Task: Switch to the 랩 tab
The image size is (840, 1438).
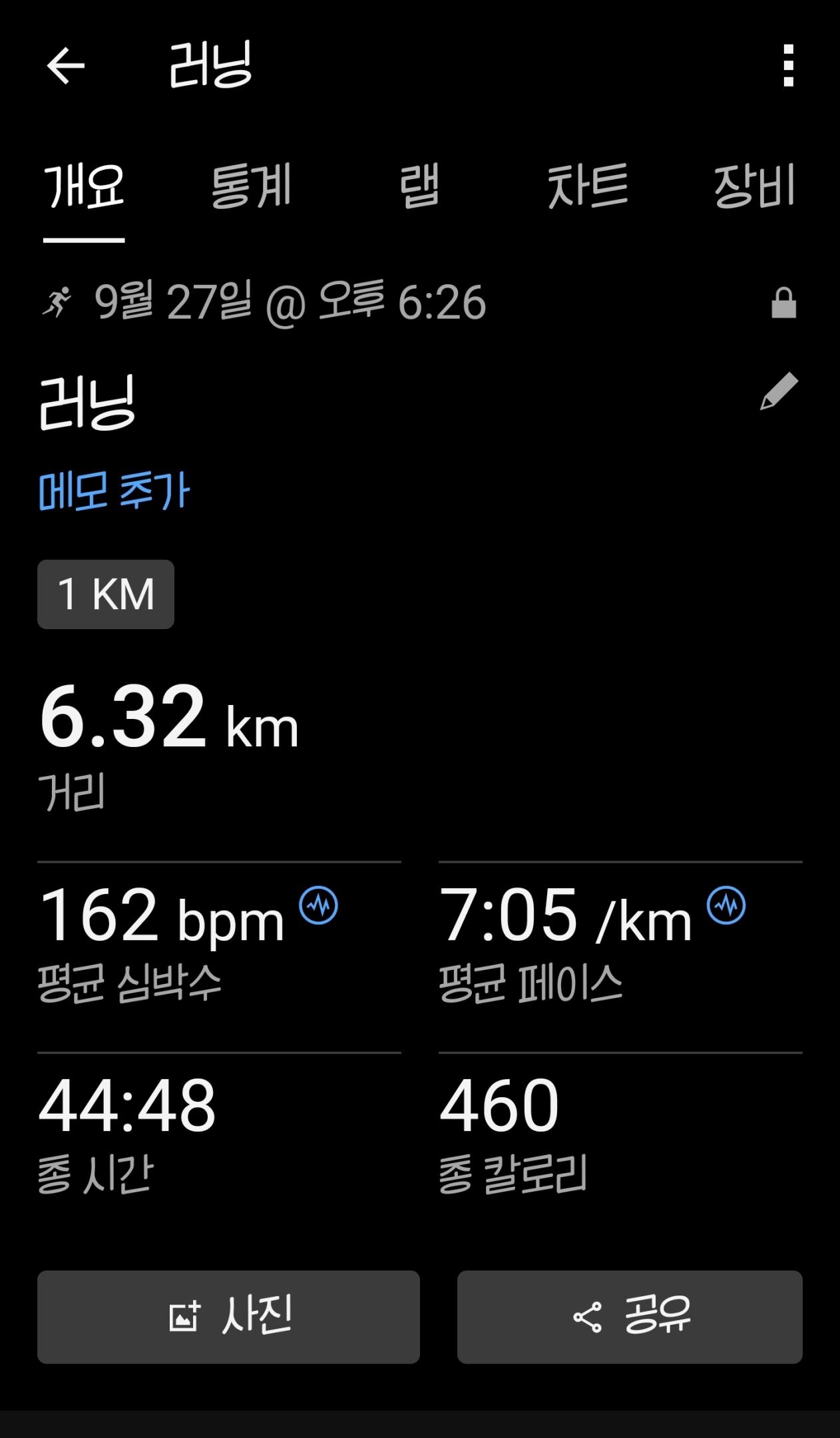Action: (419, 186)
